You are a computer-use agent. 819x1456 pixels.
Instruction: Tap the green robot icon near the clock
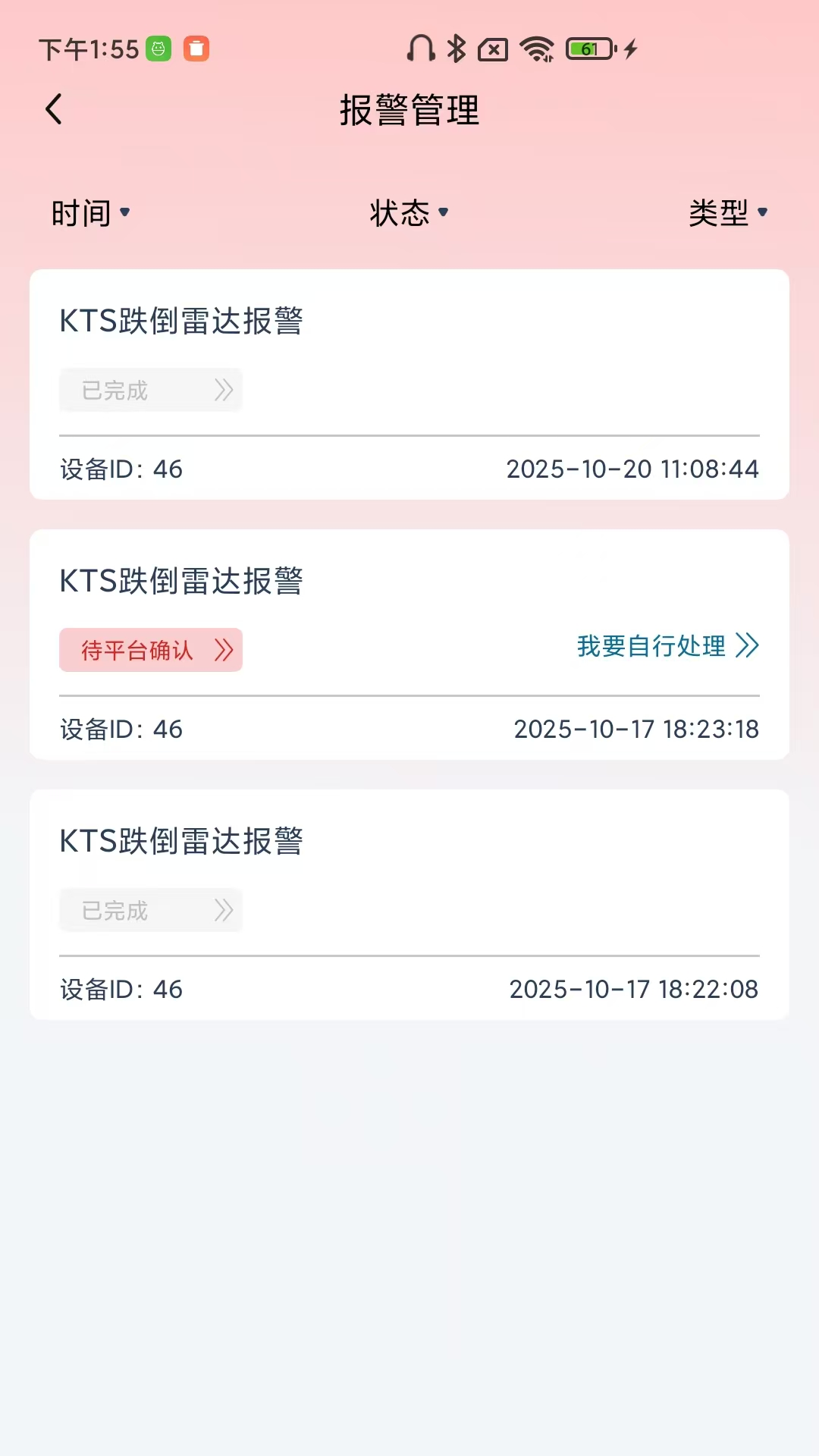tap(157, 48)
